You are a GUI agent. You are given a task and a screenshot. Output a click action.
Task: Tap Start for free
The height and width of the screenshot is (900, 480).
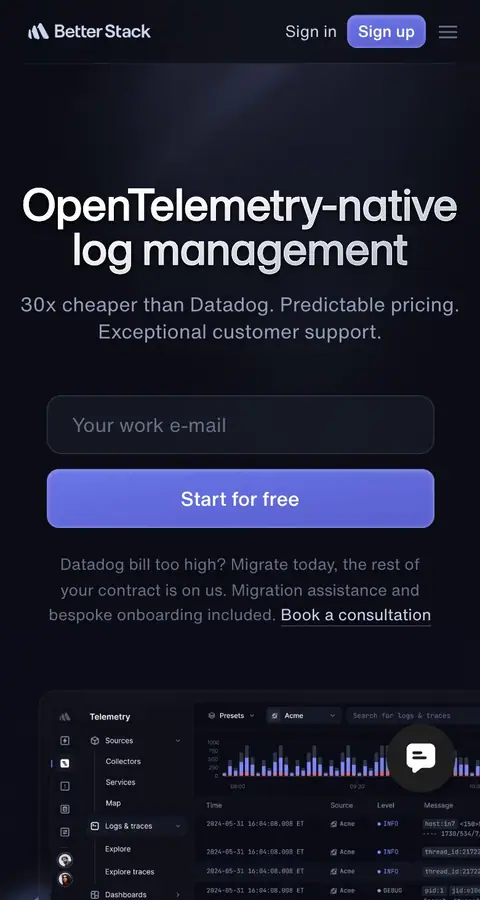[240, 498]
